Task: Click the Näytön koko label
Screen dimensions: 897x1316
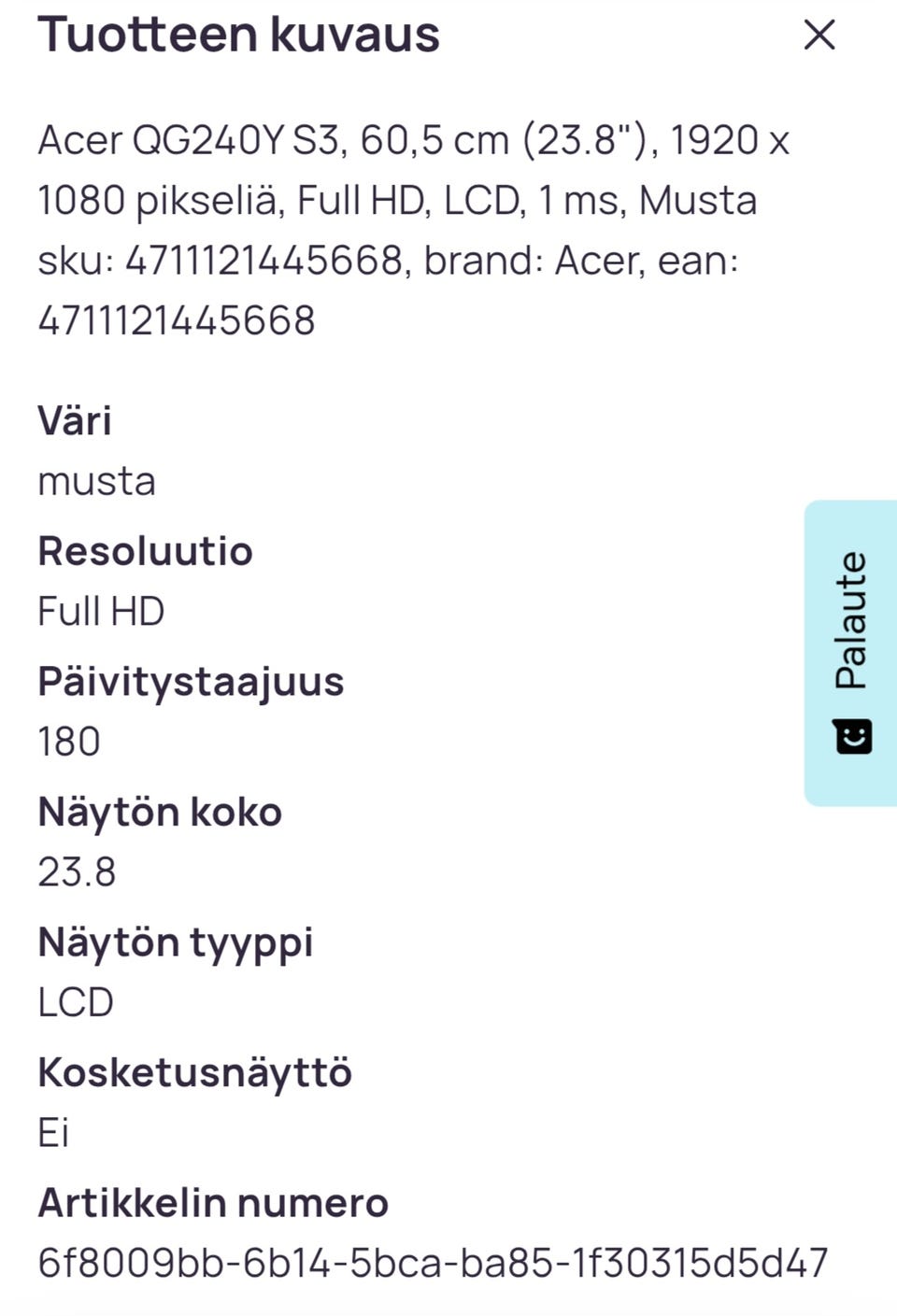Action: [x=160, y=813]
